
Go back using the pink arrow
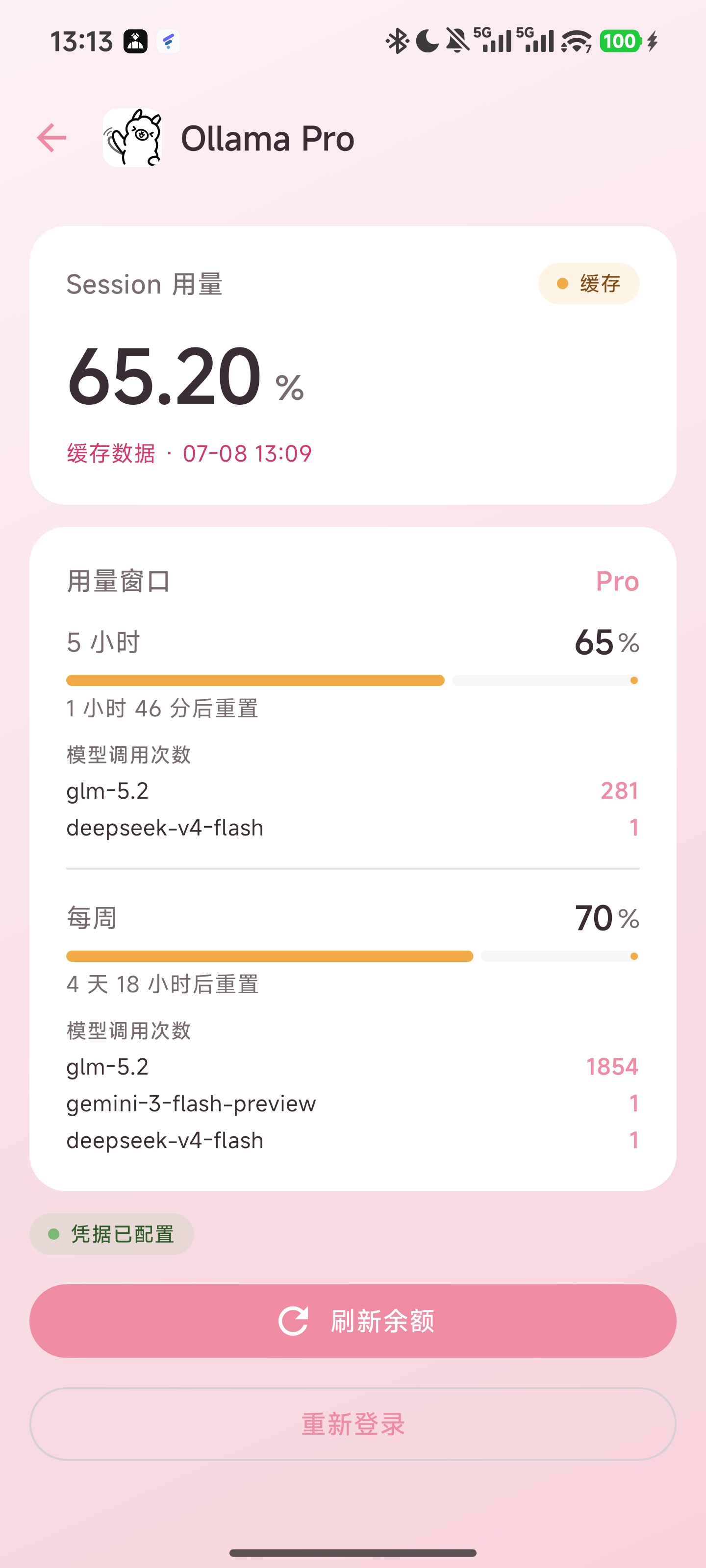[52, 138]
